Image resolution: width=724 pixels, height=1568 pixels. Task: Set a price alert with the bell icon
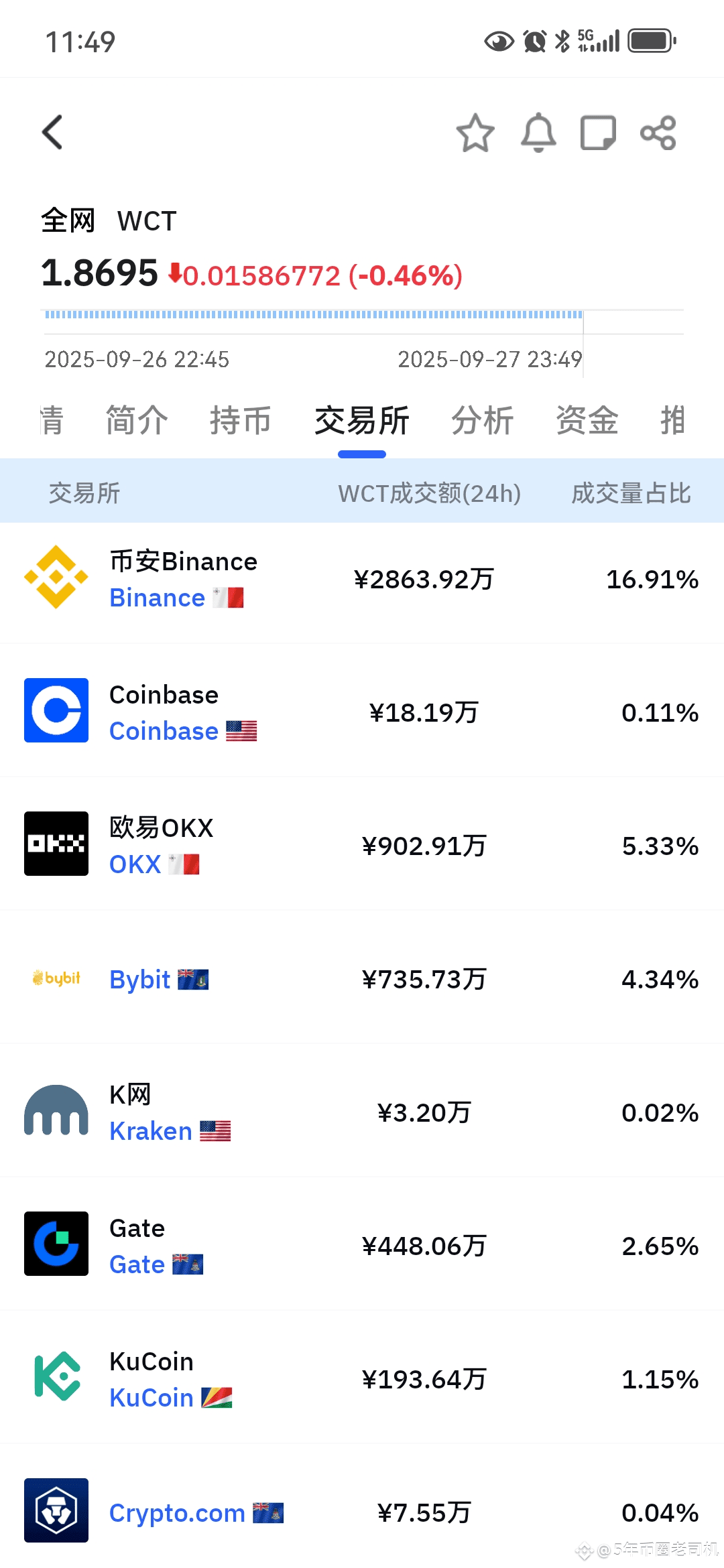pyautogui.click(x=538, y=133)
